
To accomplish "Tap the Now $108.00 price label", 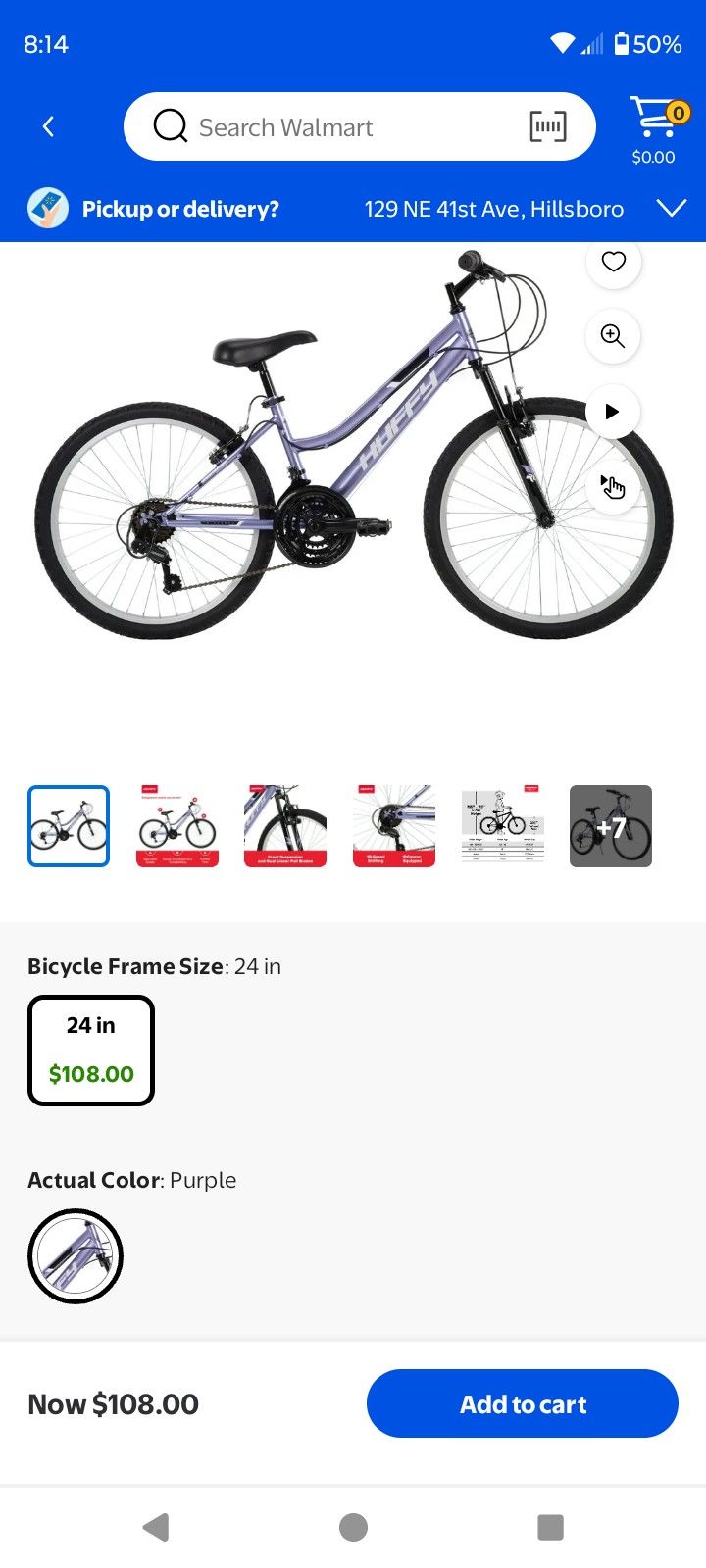I will coord(112,1403).
